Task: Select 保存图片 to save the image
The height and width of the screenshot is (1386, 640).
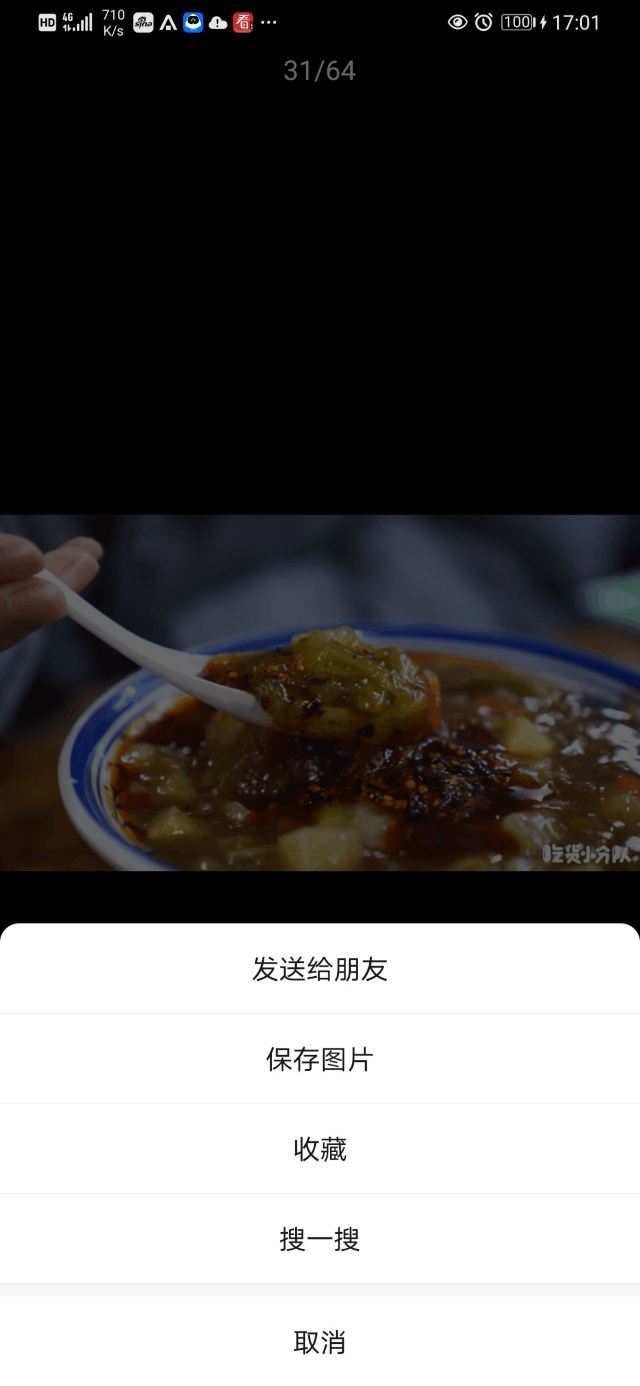Action: (x=320, y=1059)
